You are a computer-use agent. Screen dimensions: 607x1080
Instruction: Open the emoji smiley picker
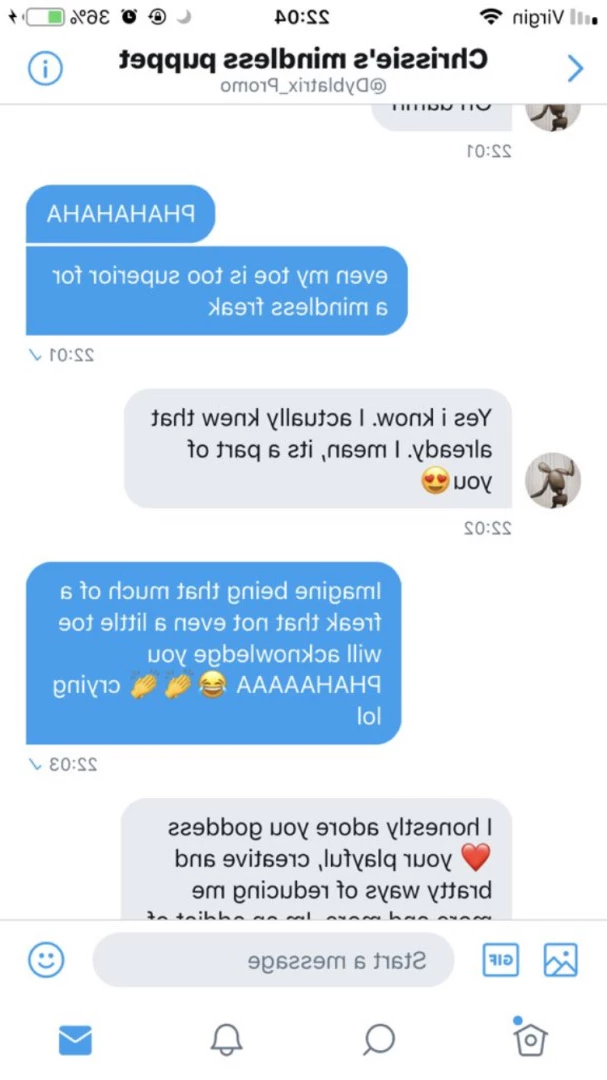(46, 959)
